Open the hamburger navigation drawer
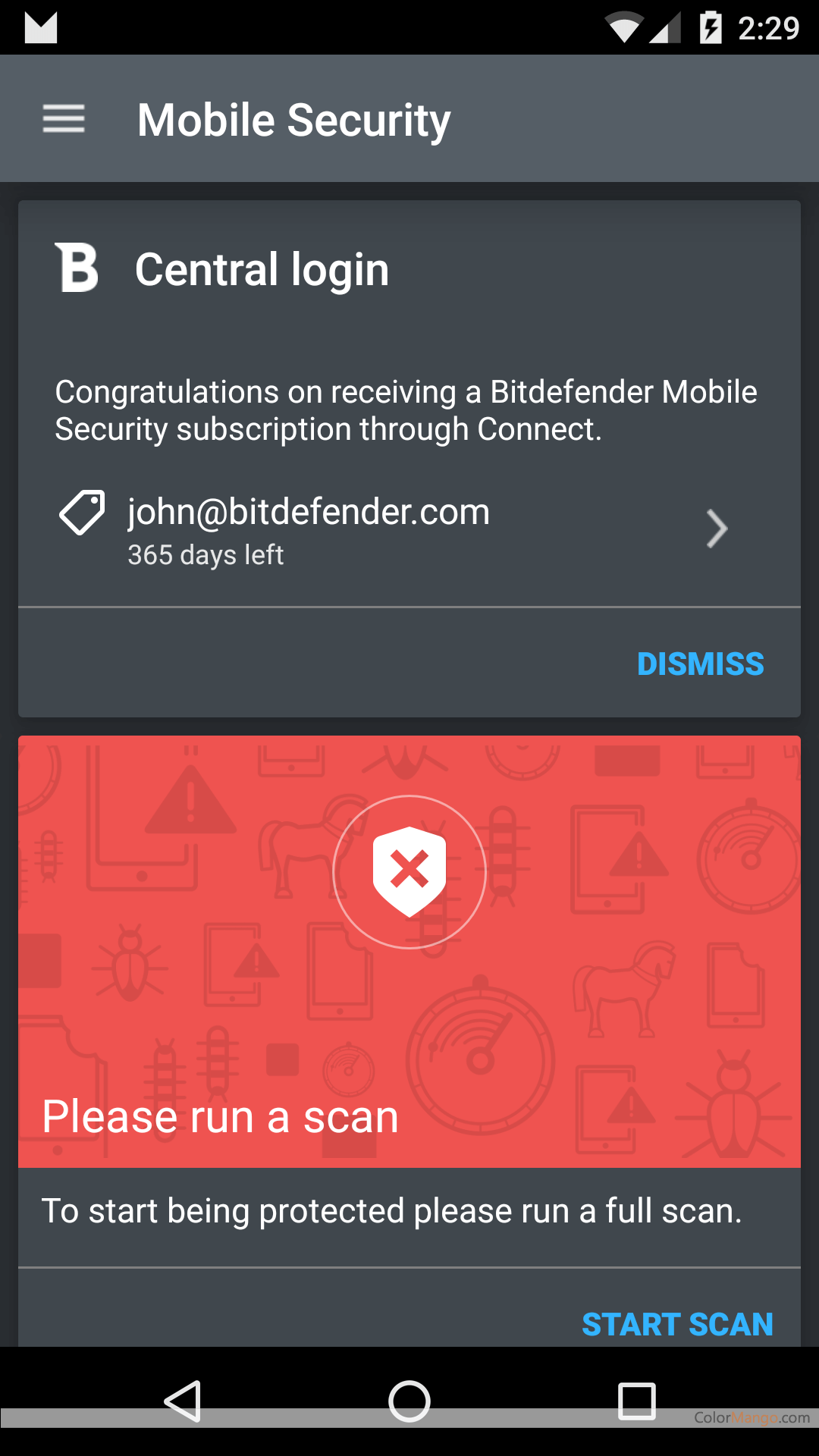Image resolution: width=819 pixels, height=1456 pixels. click(64, 119)
